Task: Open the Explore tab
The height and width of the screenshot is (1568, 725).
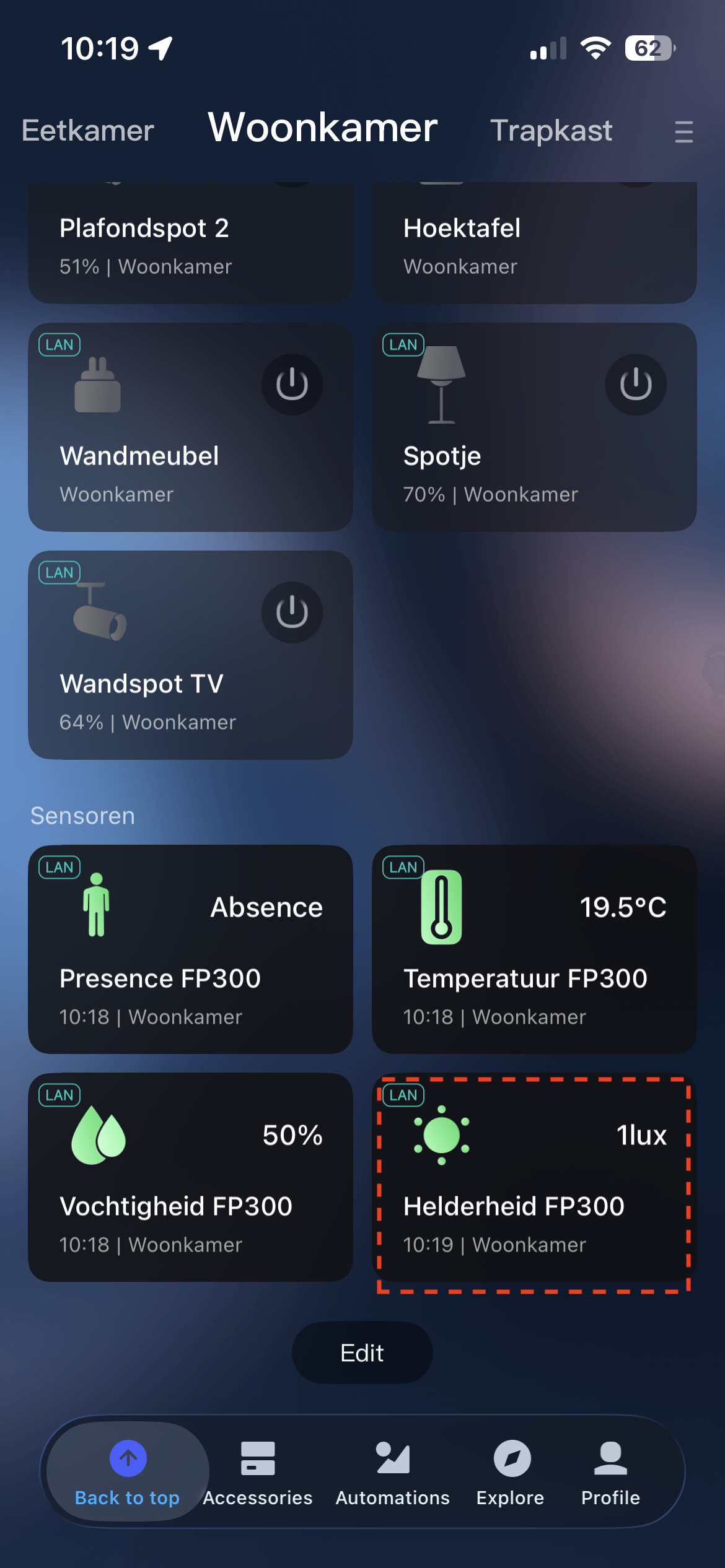Action: [x=511, y=1471]
